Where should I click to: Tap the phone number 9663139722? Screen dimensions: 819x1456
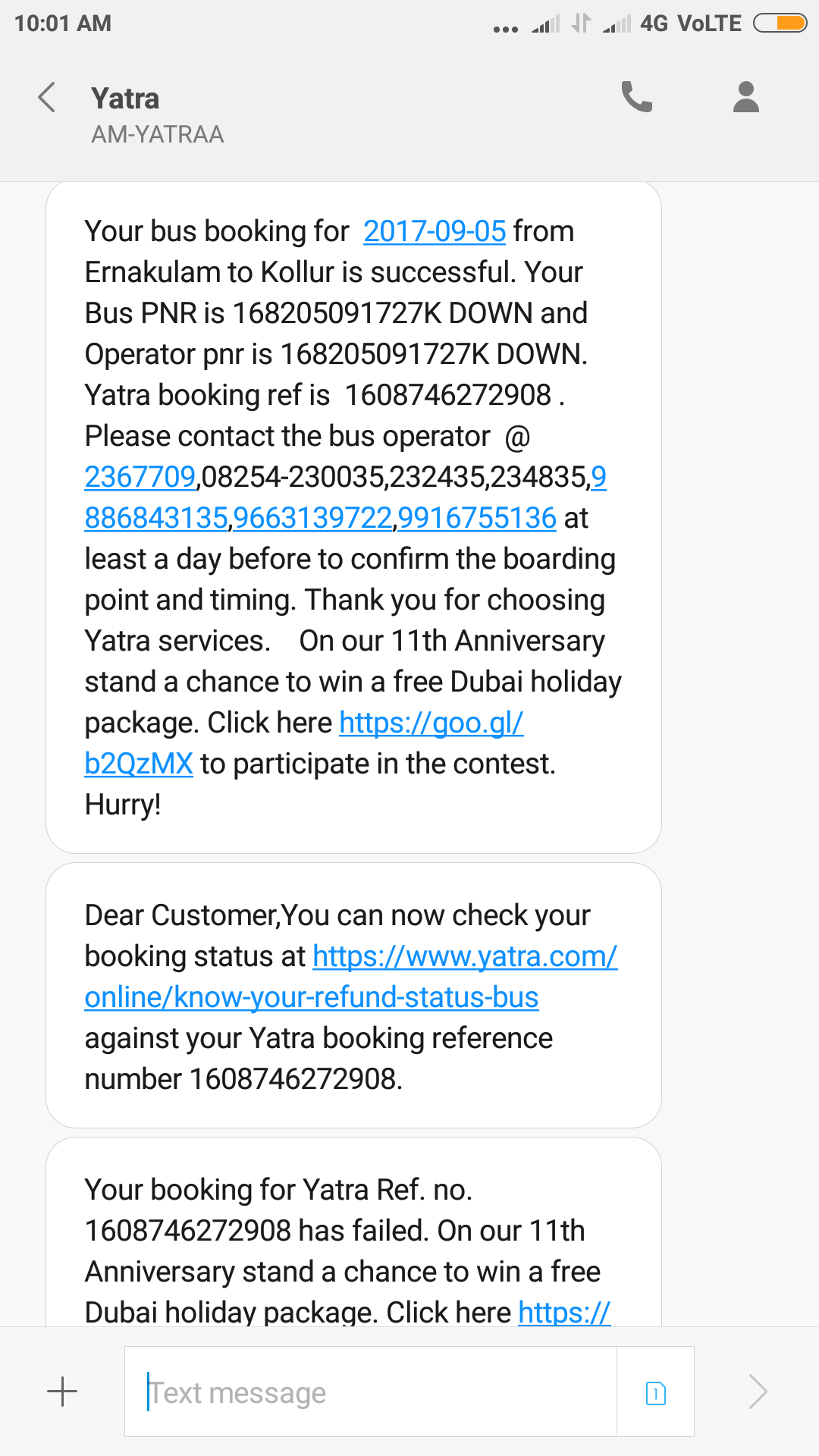[313, 518]
